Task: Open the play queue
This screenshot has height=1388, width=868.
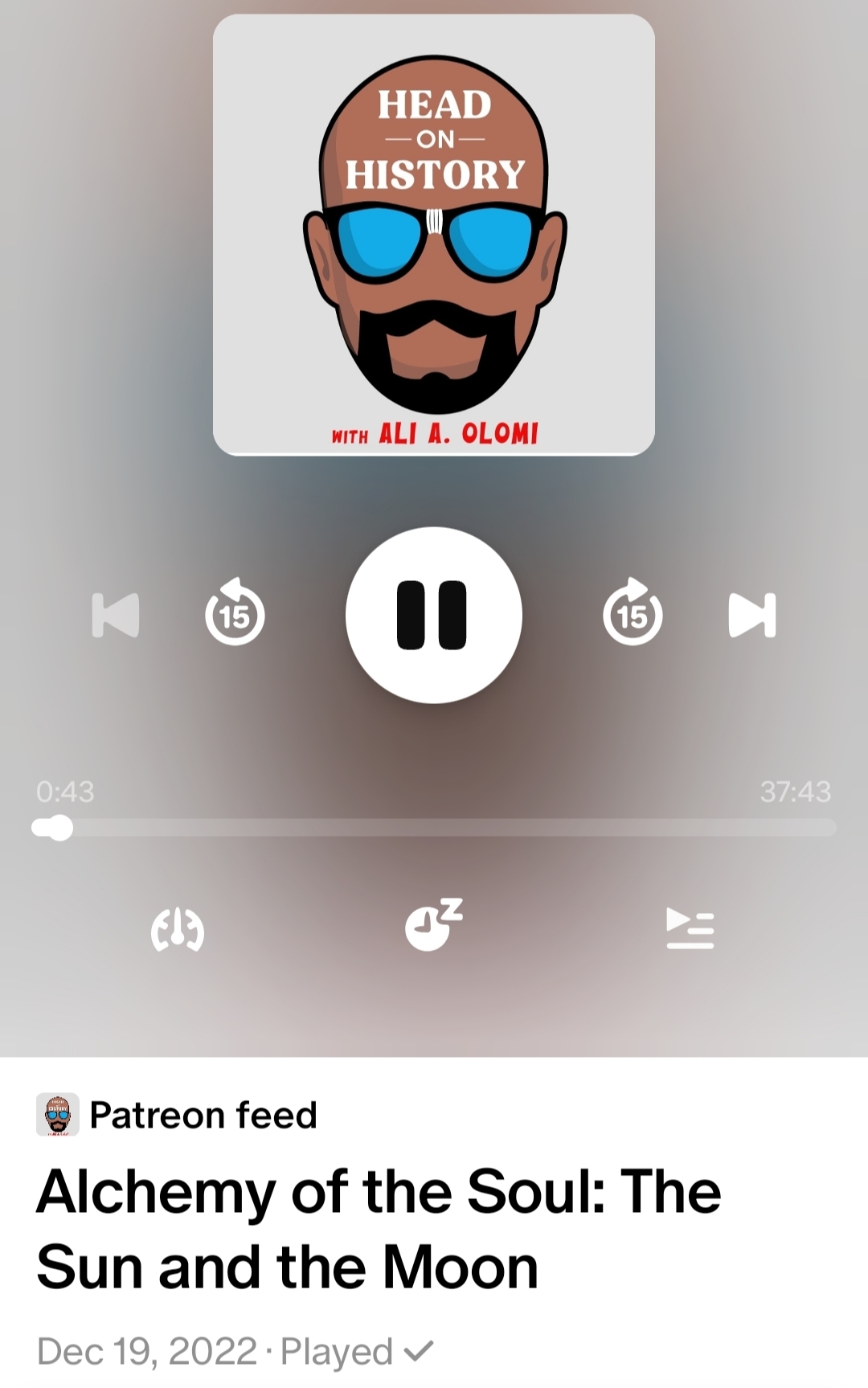Action: [x=690, y=928]
